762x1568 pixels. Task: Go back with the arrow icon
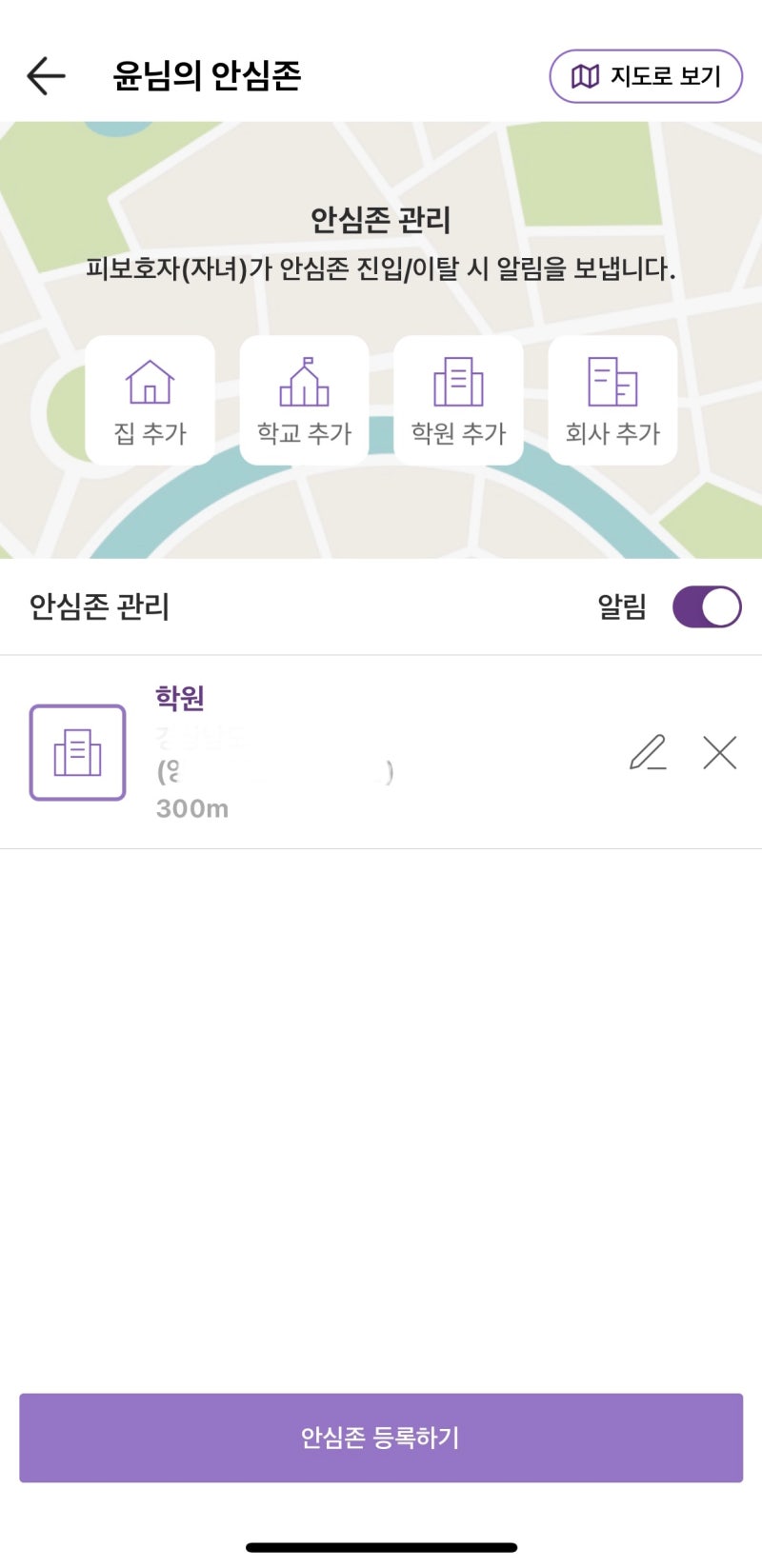click(x=46, y=76)
